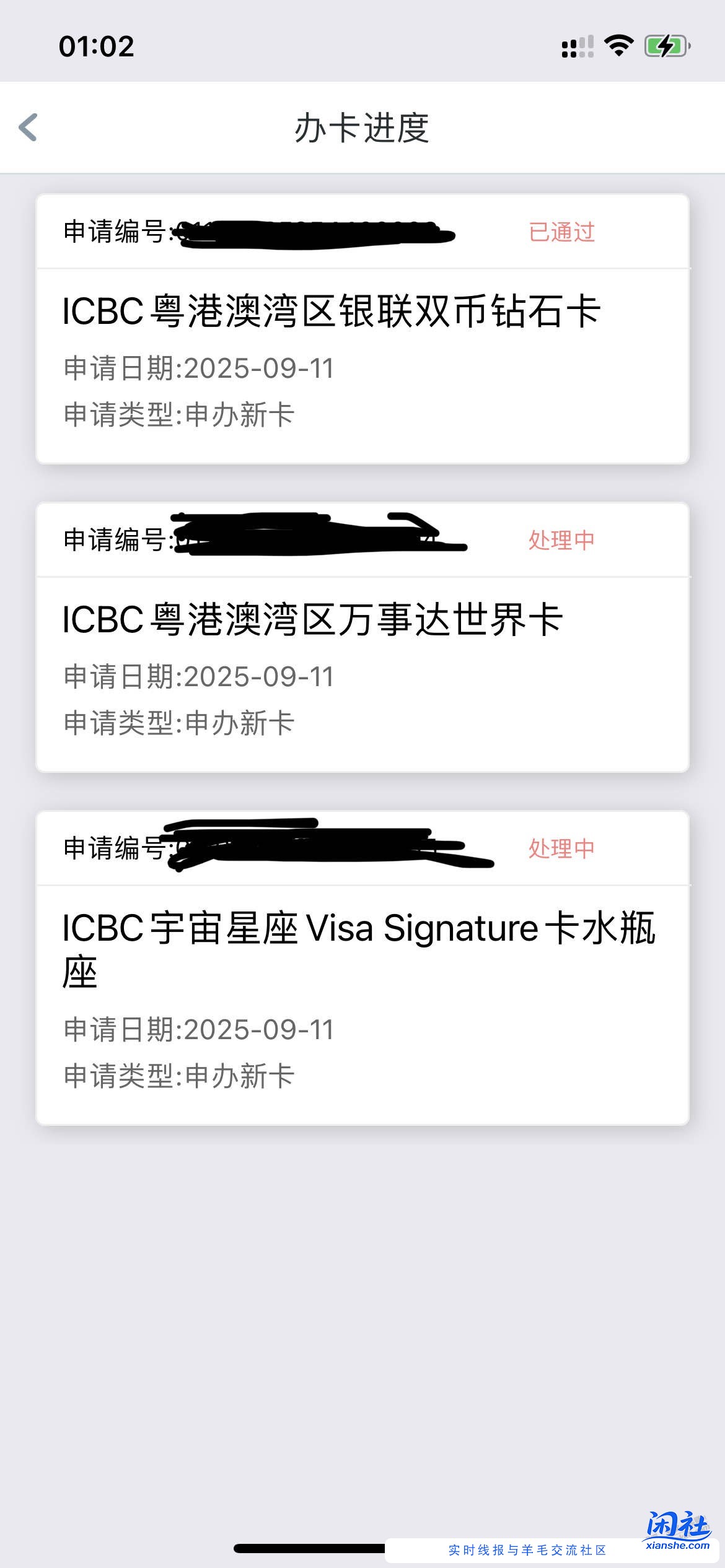Screen dimensions: 725x1568
Task: Tap 申请编号 on the first card
Action: point(115,231)
